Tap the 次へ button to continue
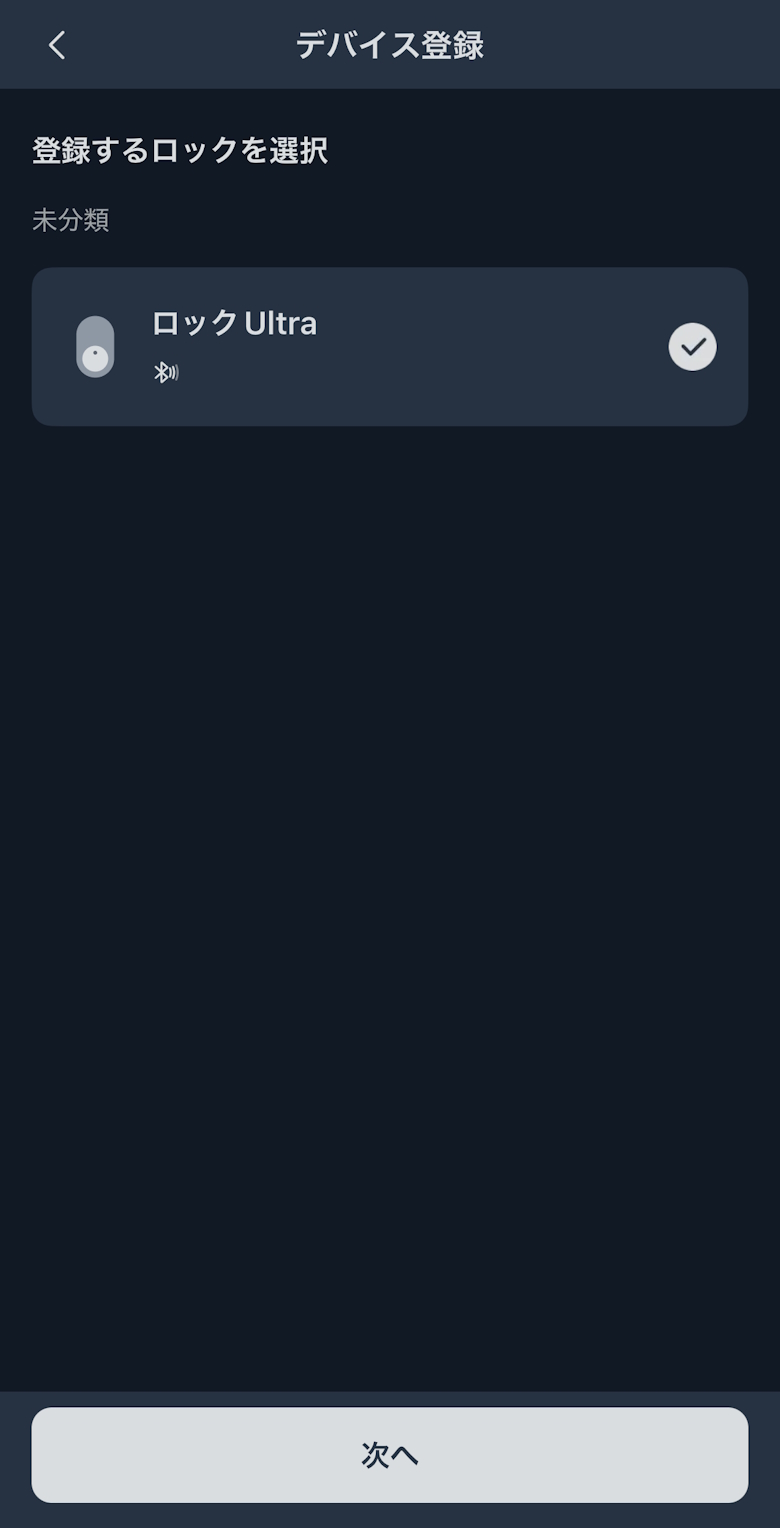Image resolution: width=780 pixels, height=1528 pixels. pyautogui.click(x=390, y=1454)
